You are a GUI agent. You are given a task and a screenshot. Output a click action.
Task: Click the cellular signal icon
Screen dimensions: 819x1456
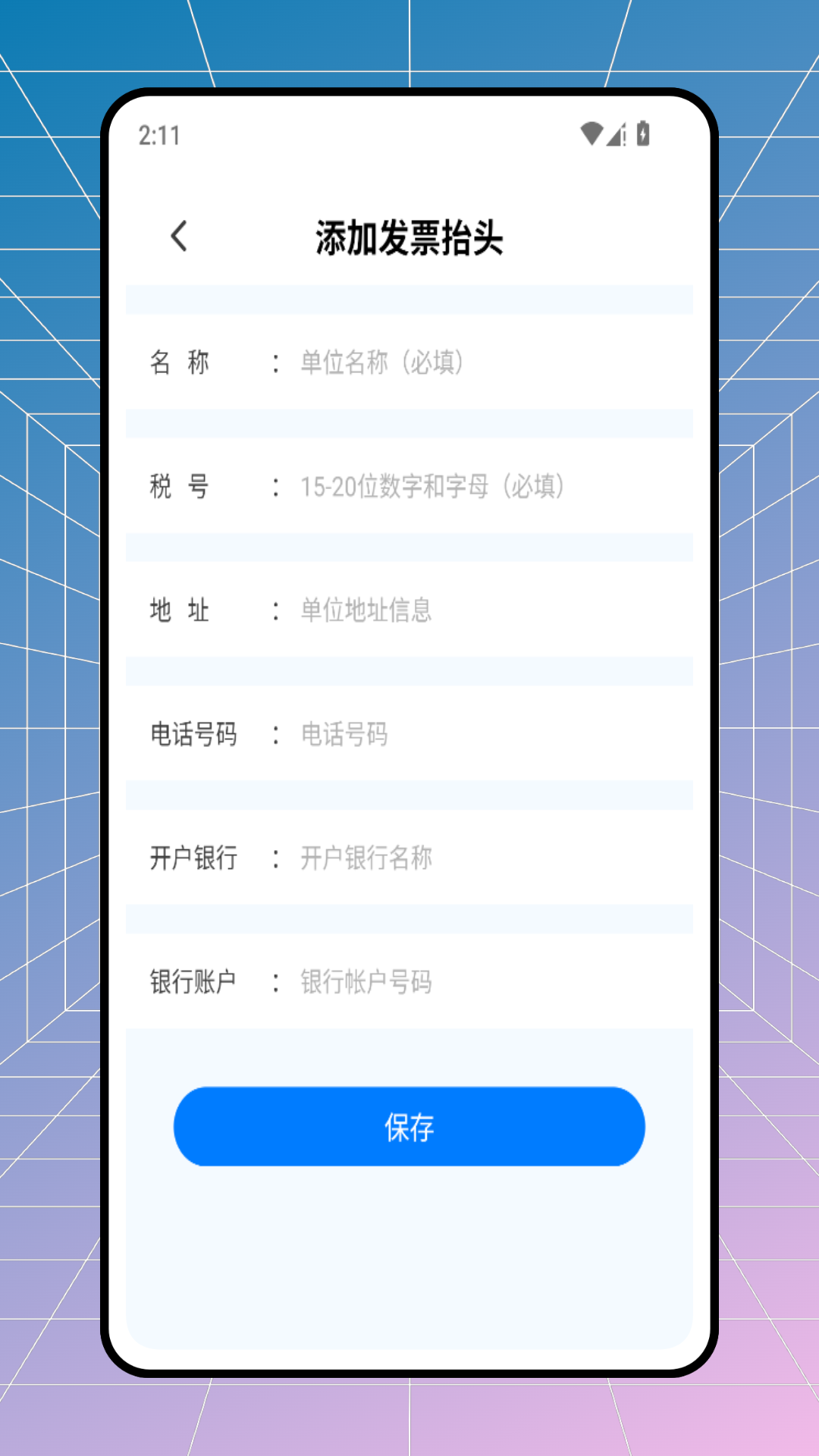point(617,133)
